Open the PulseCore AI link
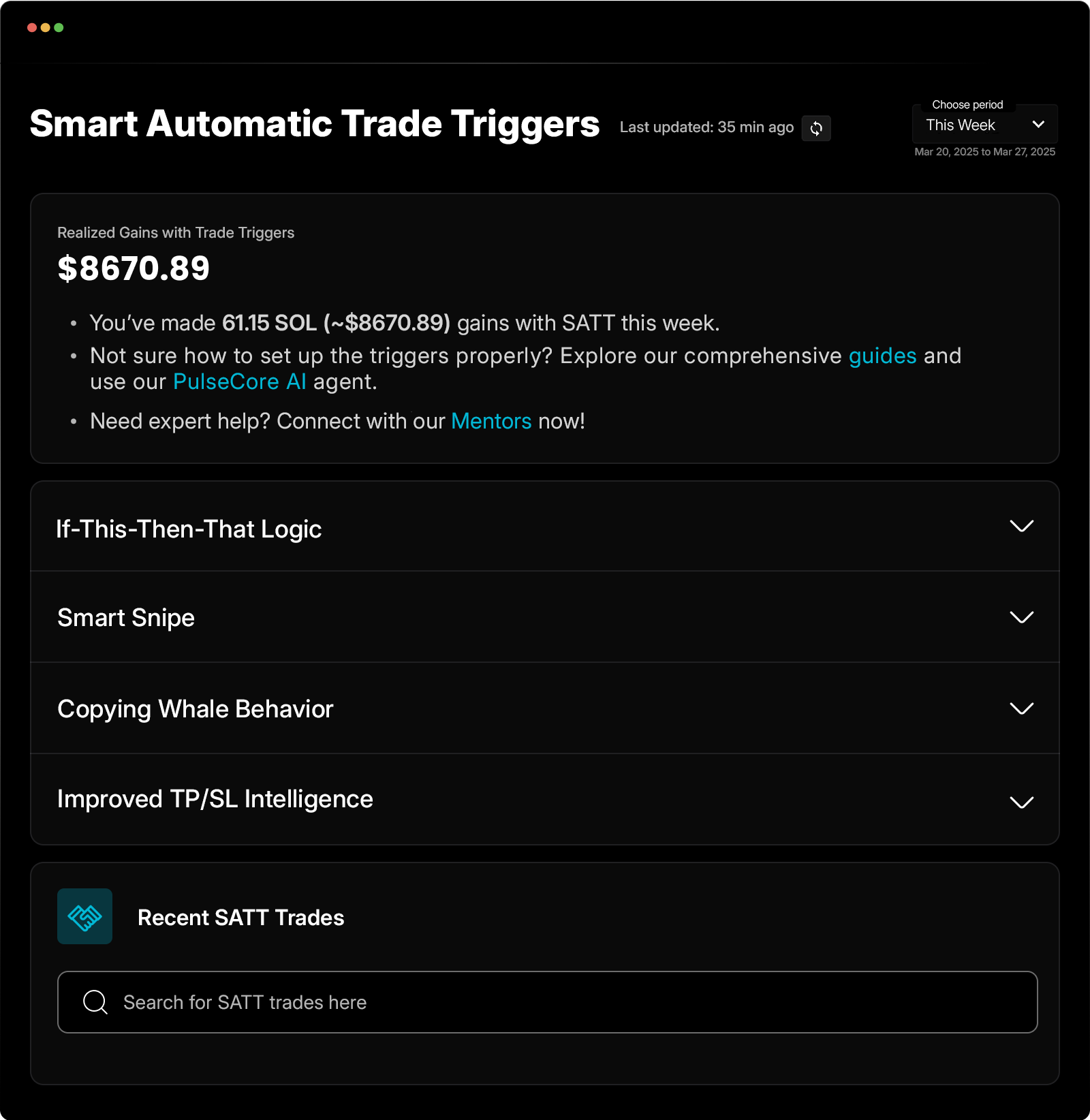 [x=239, y=382]
